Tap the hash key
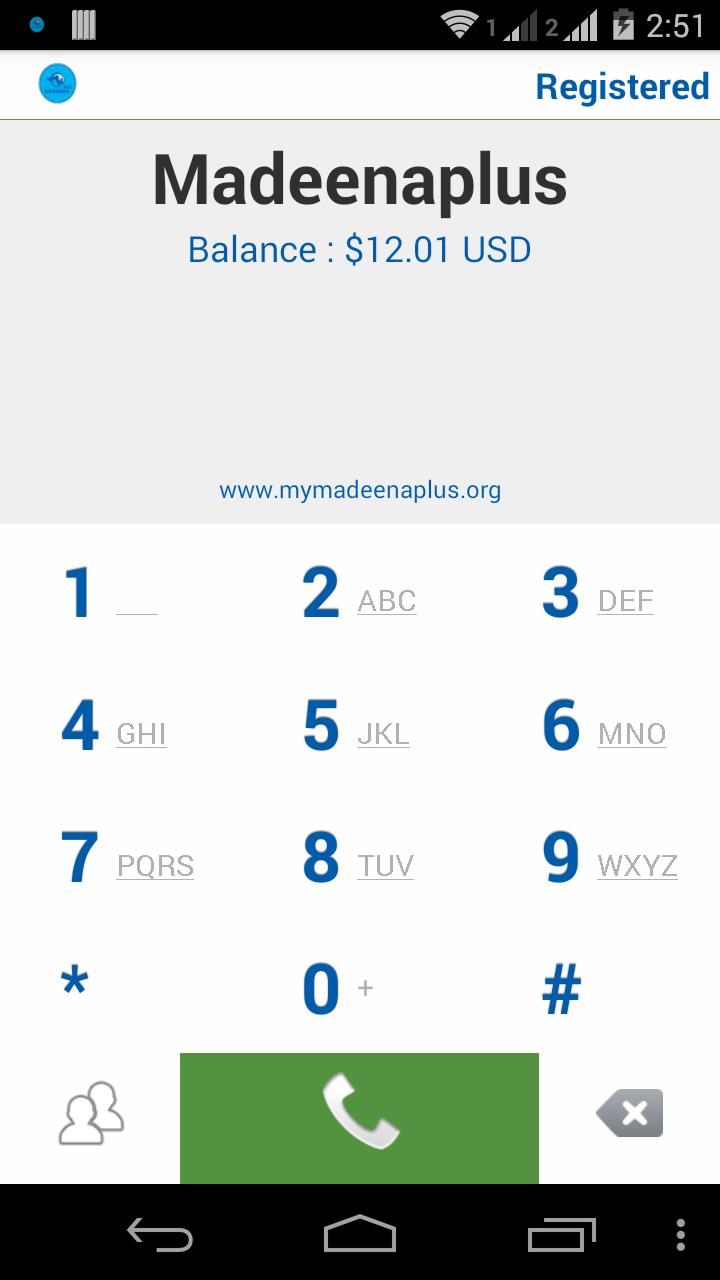 pyautogui.click(x=561, y=990)
